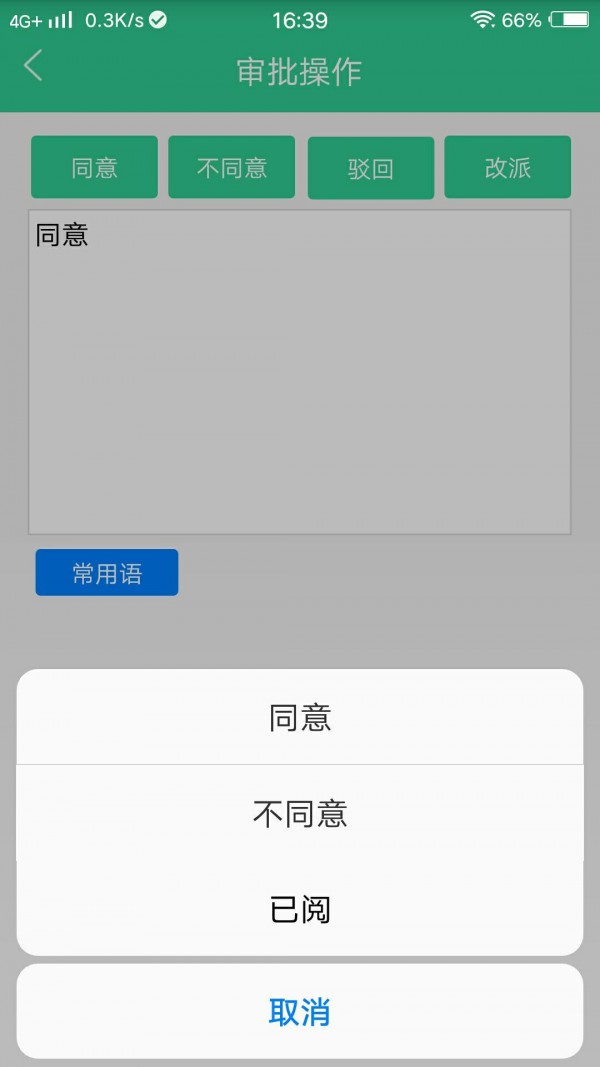Screen dimensions: 600x1067
Task: Dismiss the sheet with 取消
Action: [300, 1012]
